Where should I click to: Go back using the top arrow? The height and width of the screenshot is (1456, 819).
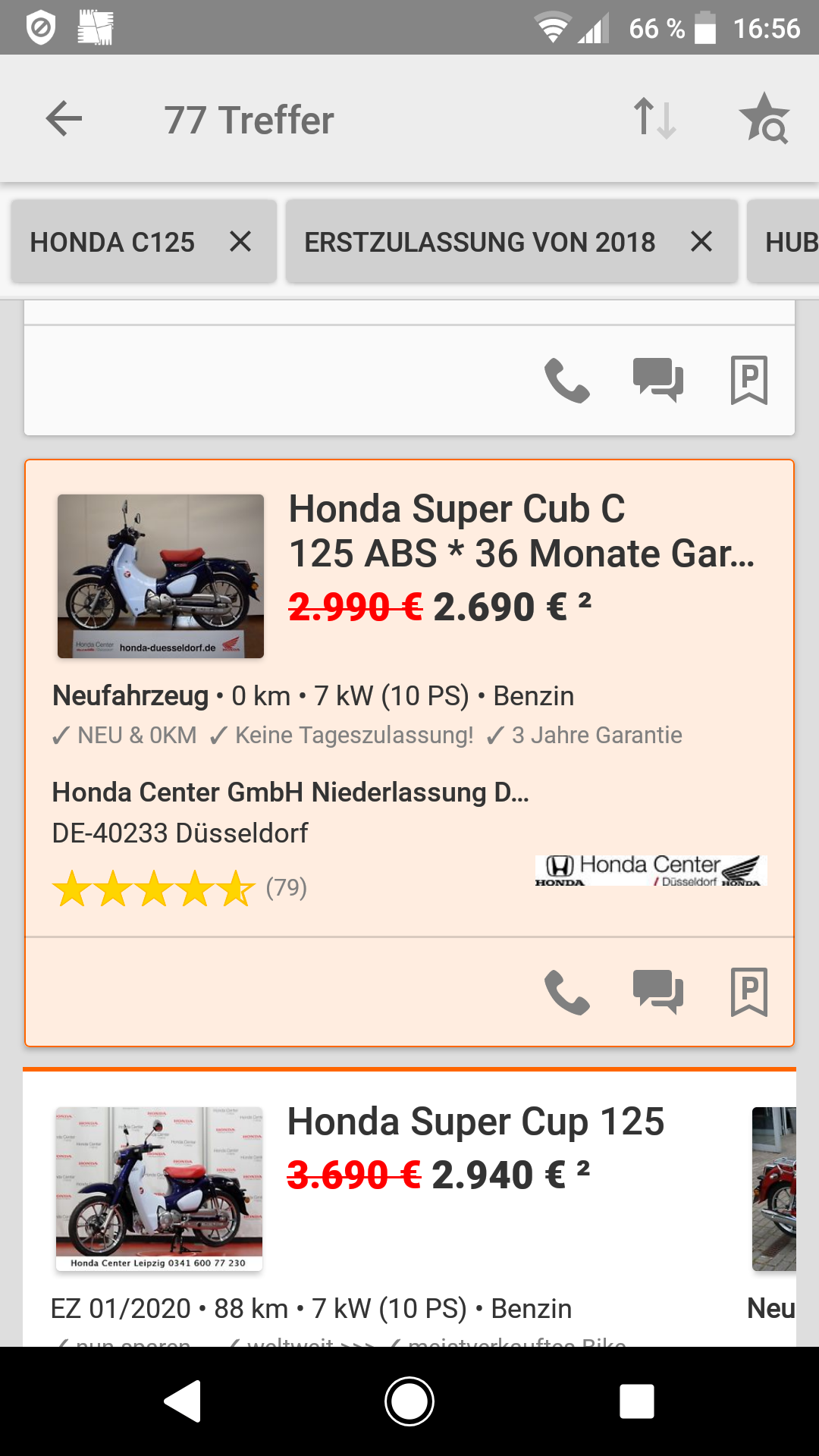click(x=64, y=119)
